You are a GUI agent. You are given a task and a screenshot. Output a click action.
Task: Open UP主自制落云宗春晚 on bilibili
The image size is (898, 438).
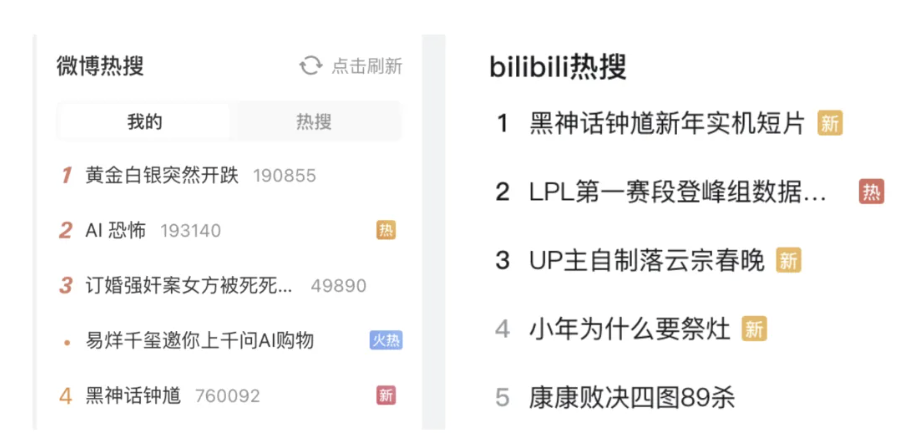[x=646, y=261]
